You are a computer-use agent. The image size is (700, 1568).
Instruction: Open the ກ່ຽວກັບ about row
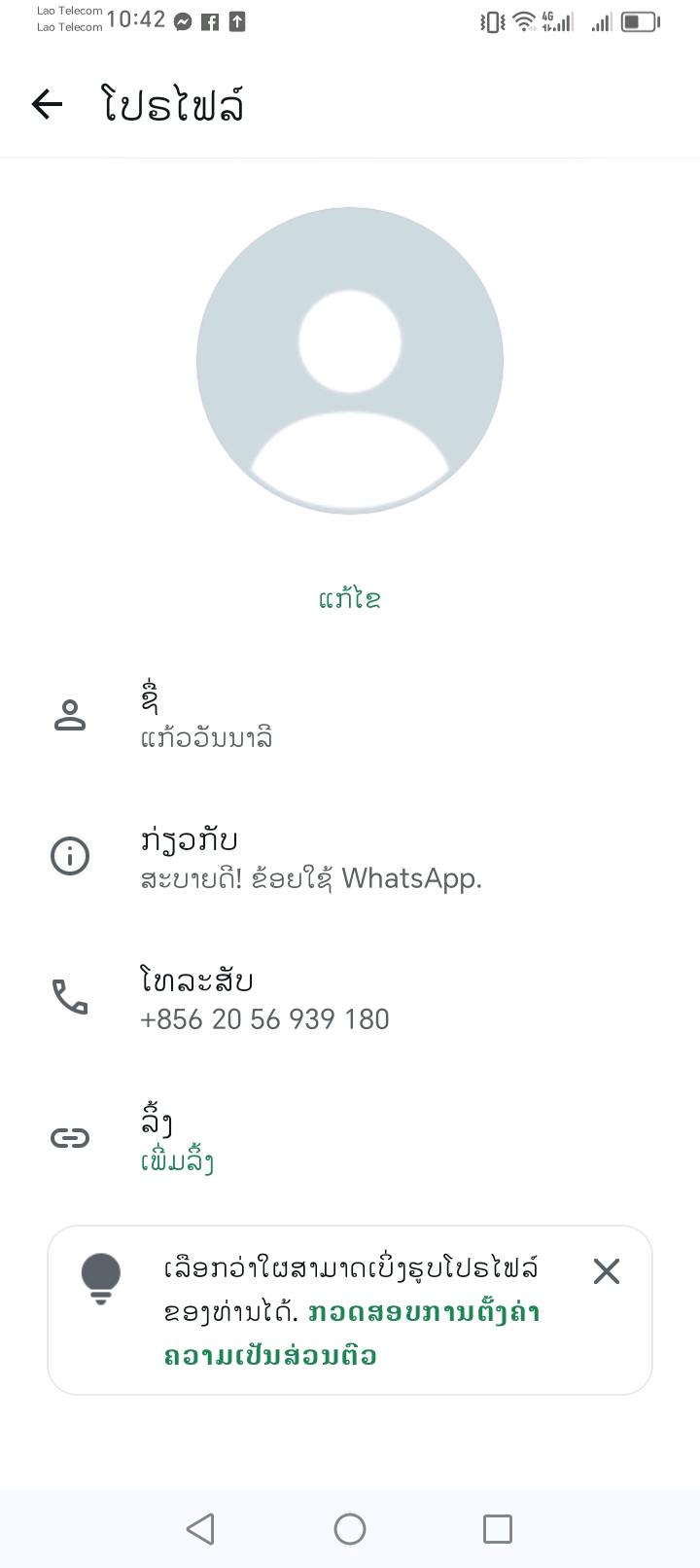[x=350, y=857]
